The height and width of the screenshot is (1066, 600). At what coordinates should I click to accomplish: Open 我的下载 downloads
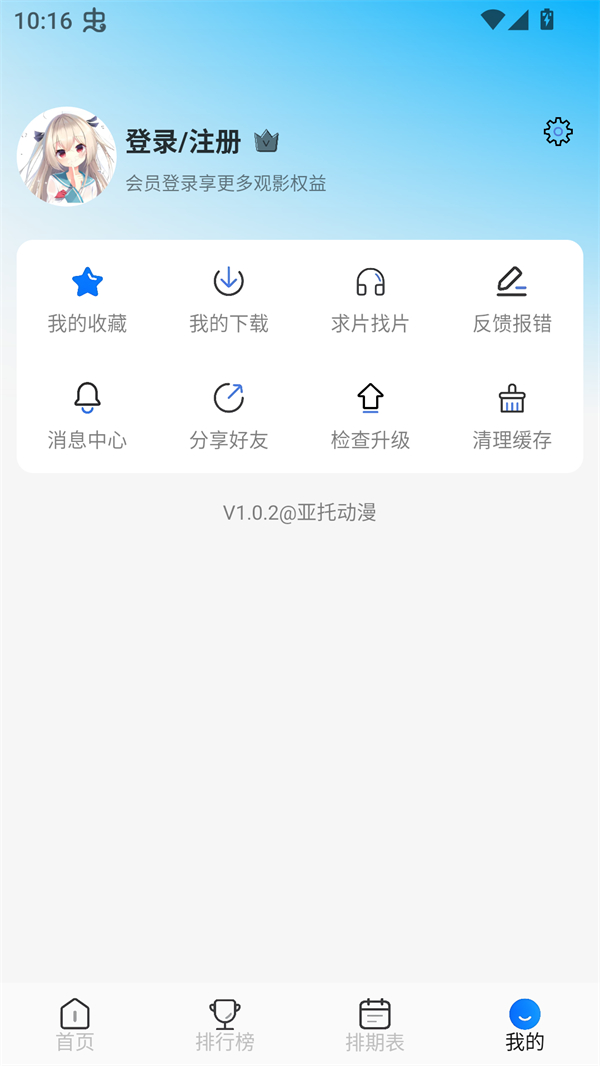(x=229, y=299)
